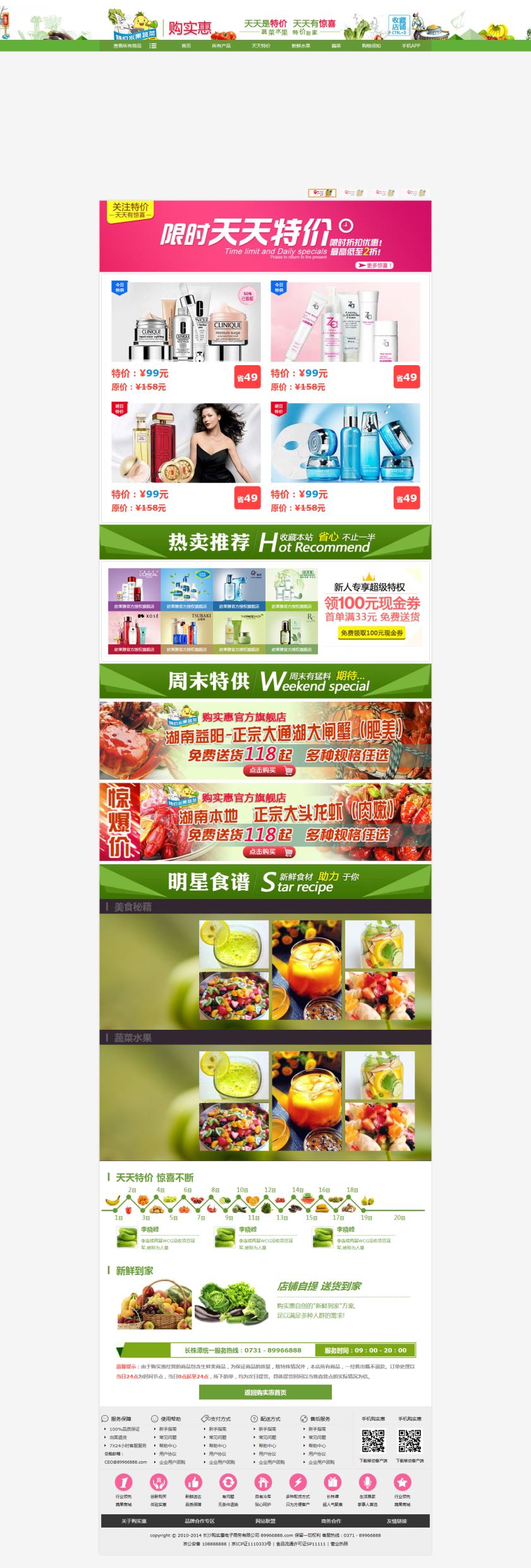Tap 点击购买 on the 大头龙虾 banner
Viewport: 531px width, 1568px height.
(269, 852)
